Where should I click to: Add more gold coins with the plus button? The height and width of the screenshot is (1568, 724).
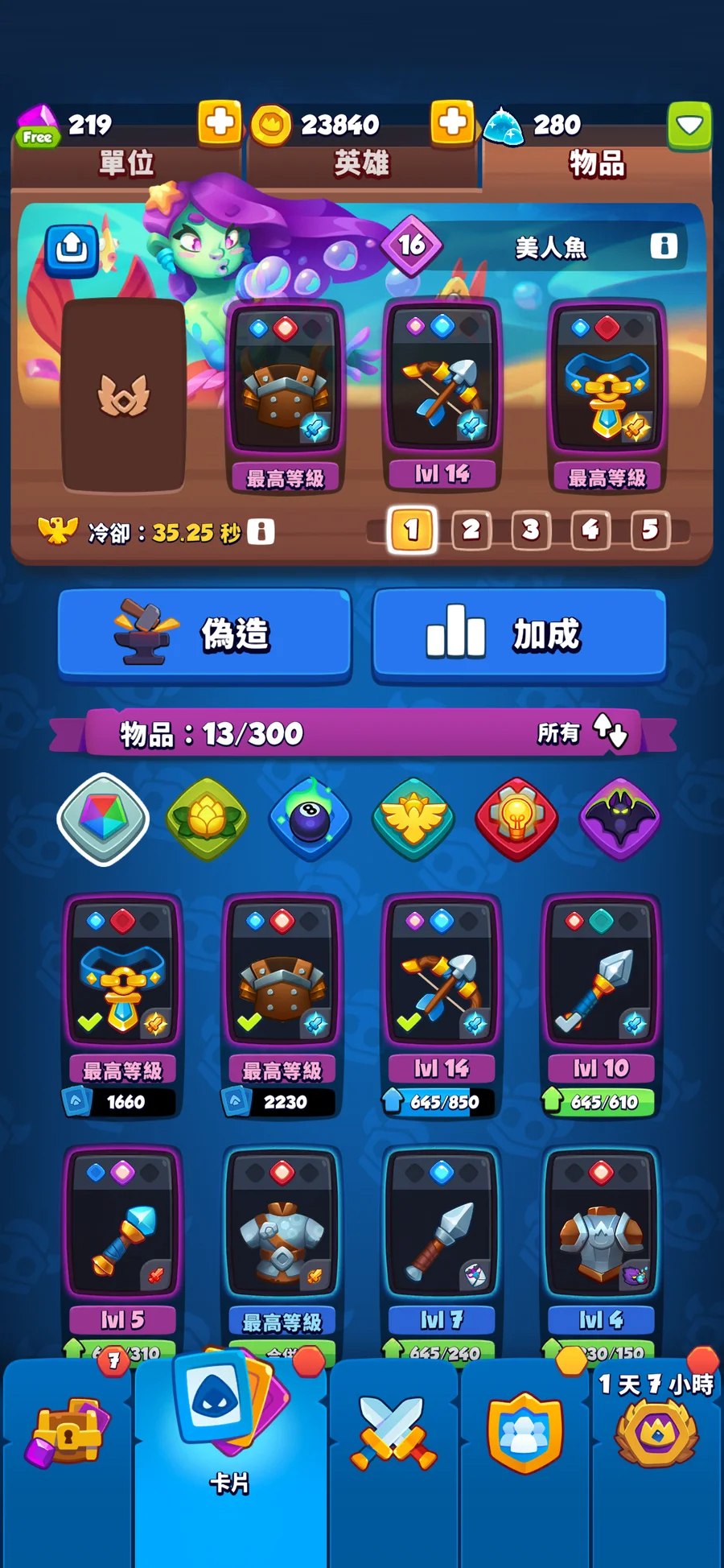[452, 123]
